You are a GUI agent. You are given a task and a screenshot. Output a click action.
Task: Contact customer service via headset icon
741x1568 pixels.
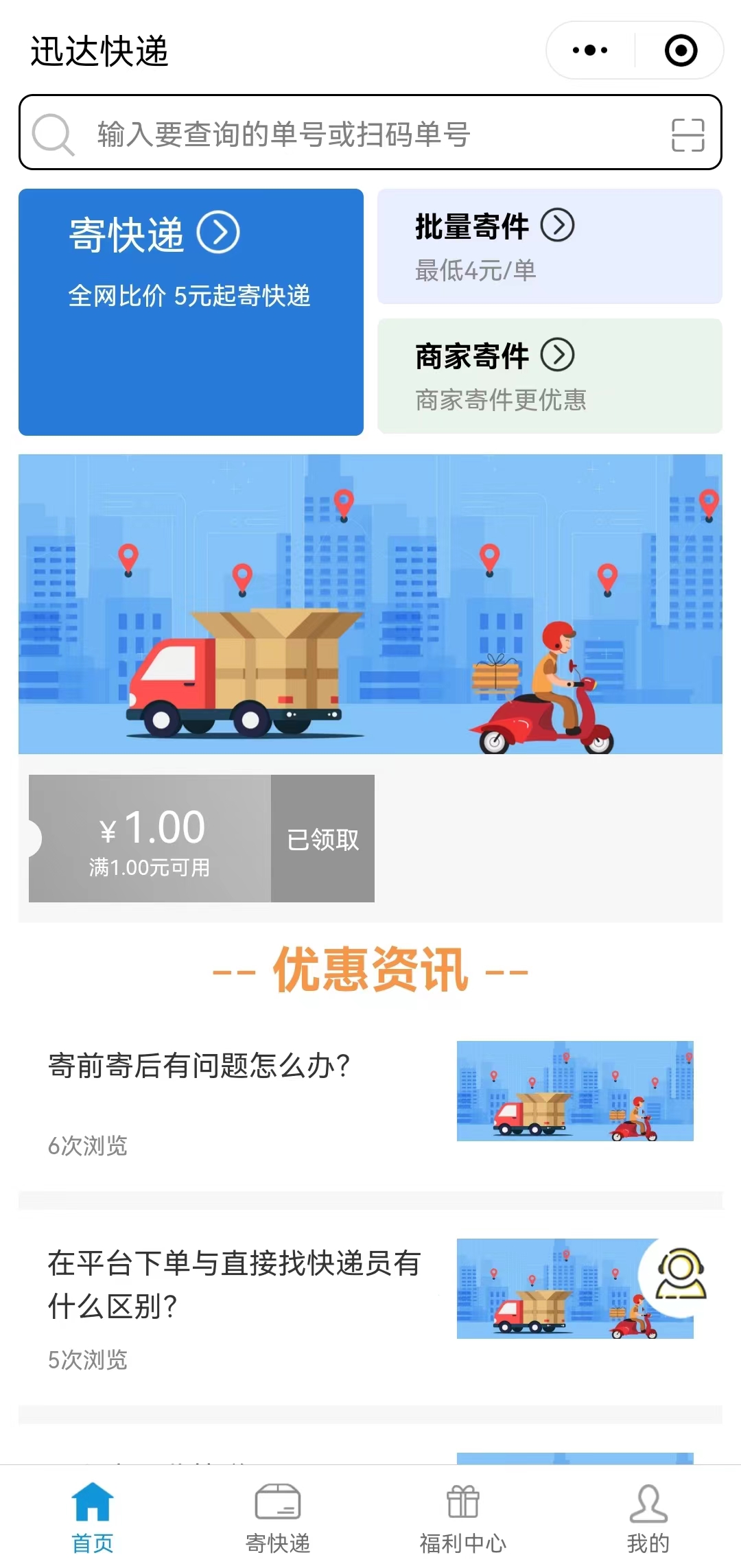coord(681,1275)
